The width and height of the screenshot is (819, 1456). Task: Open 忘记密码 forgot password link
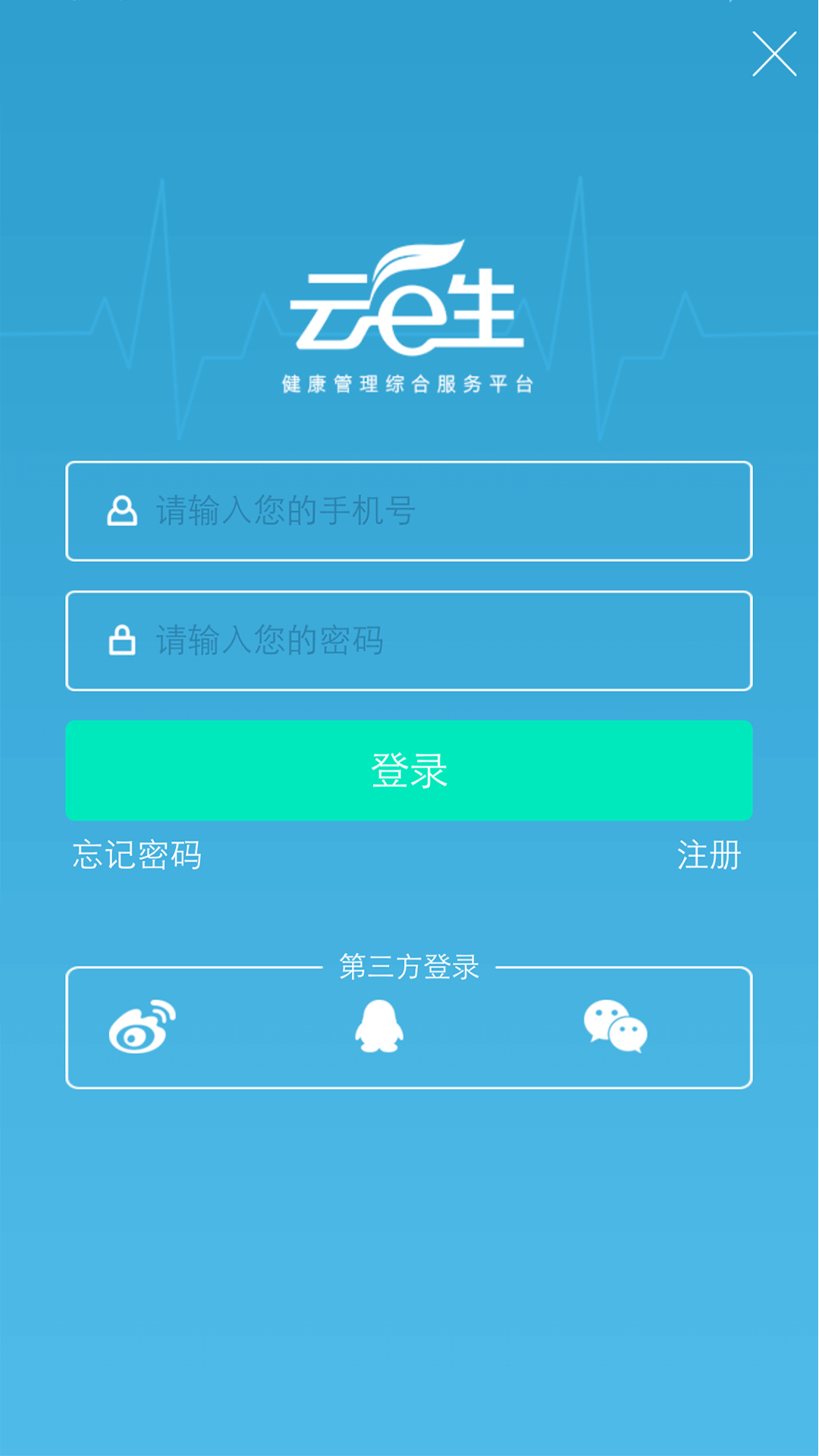point(137,855)
